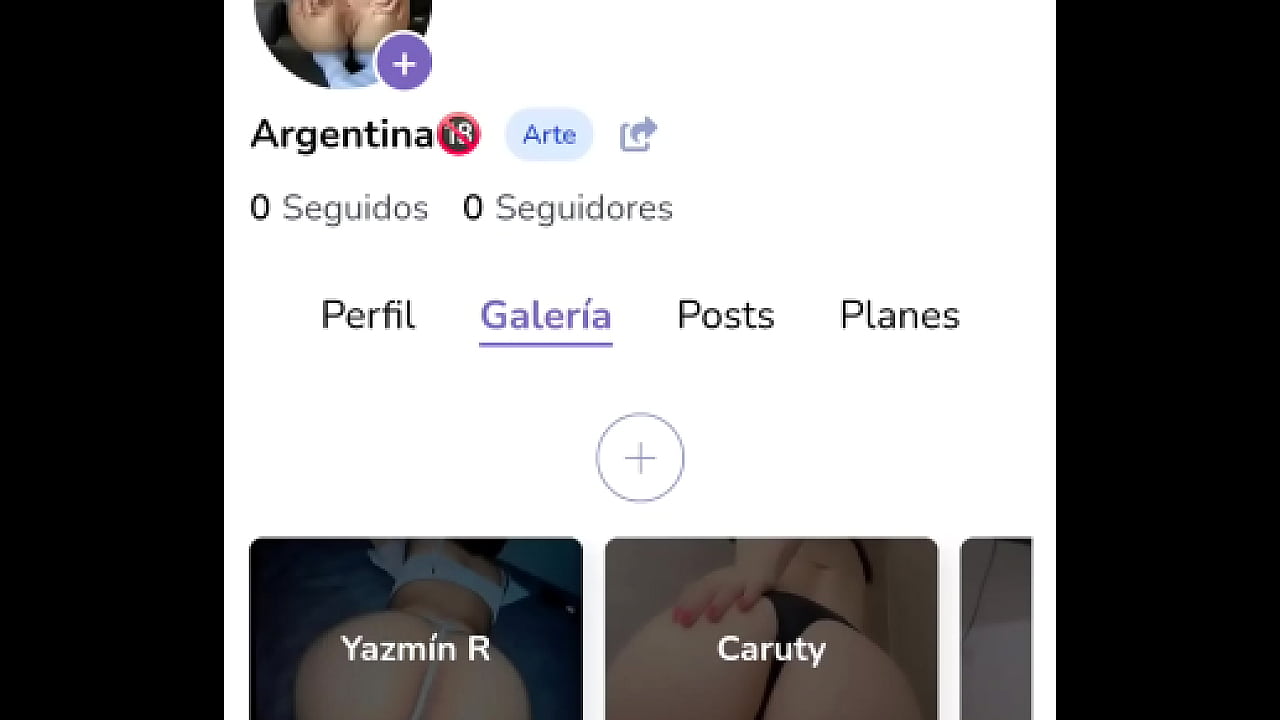
Task: View the Seguidos list
Action: 339,208
